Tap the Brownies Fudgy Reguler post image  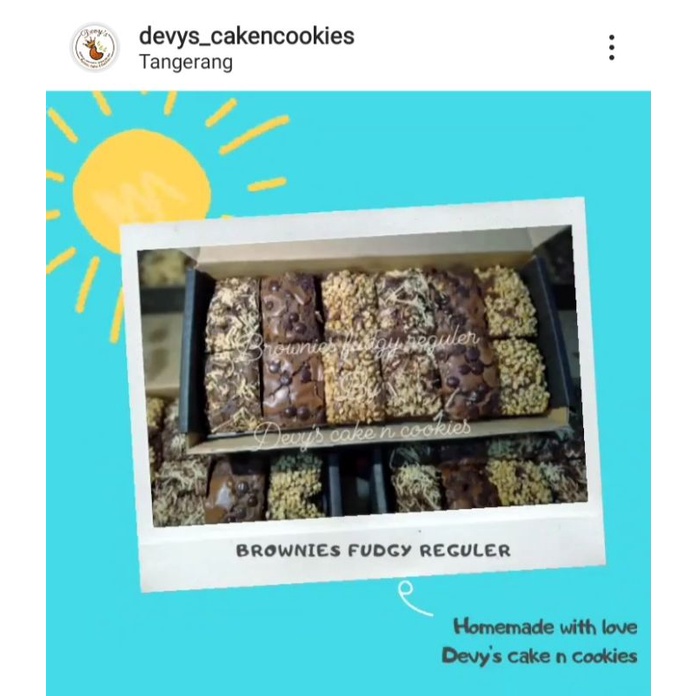[348, 393]
